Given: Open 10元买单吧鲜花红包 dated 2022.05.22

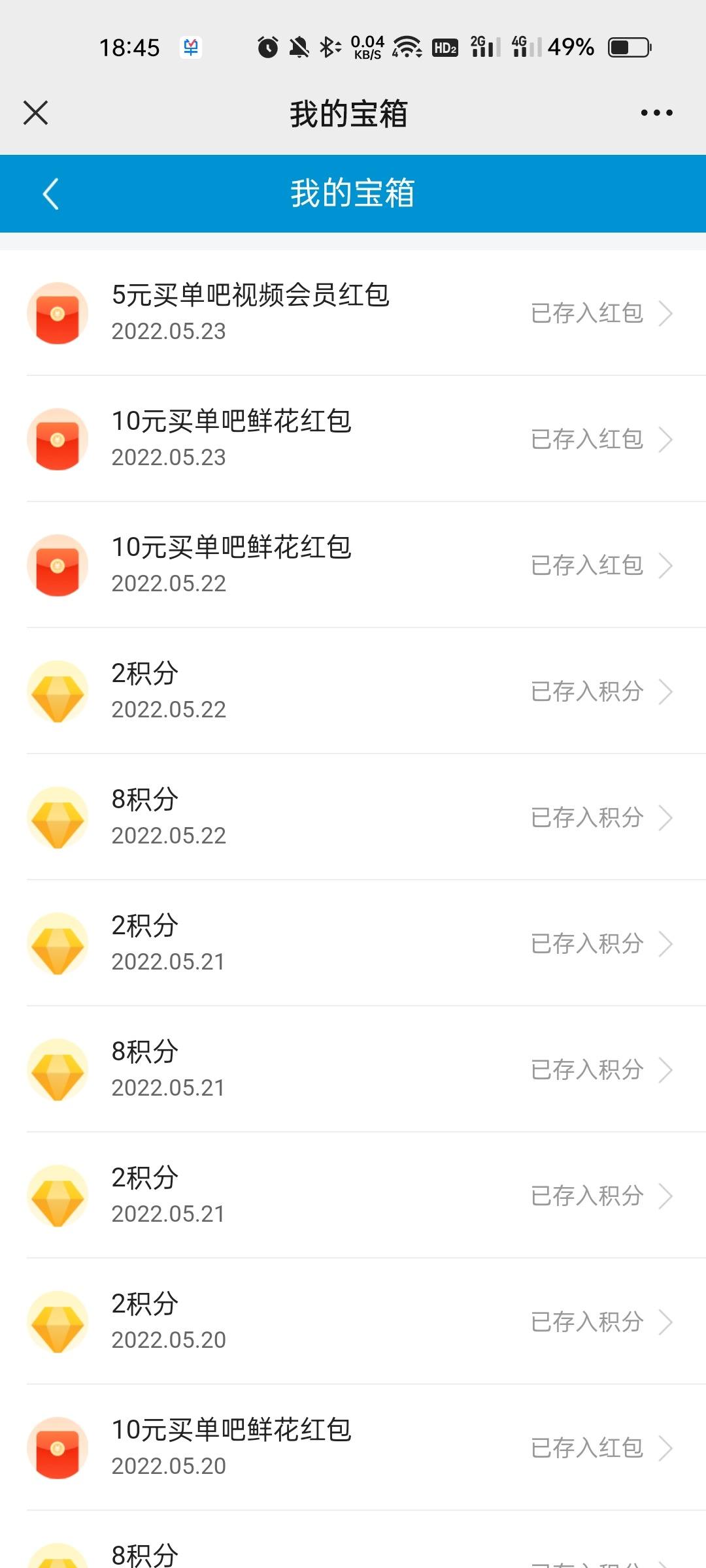Looking at the screenshot, I should tap(353, 565).
